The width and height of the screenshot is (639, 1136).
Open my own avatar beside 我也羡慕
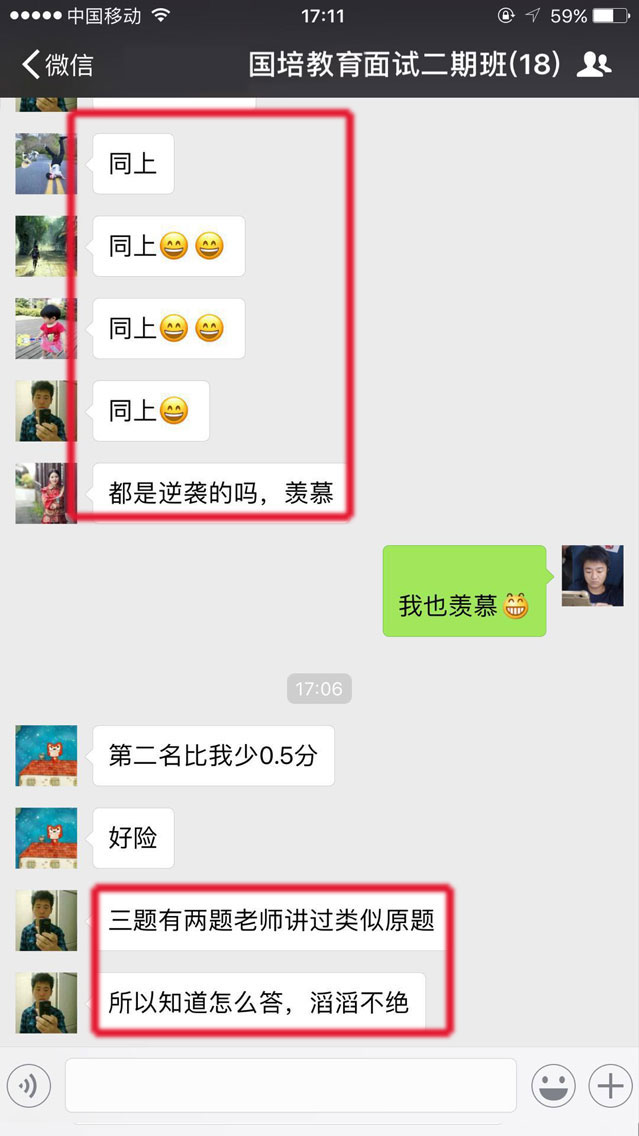coord(592,576)
